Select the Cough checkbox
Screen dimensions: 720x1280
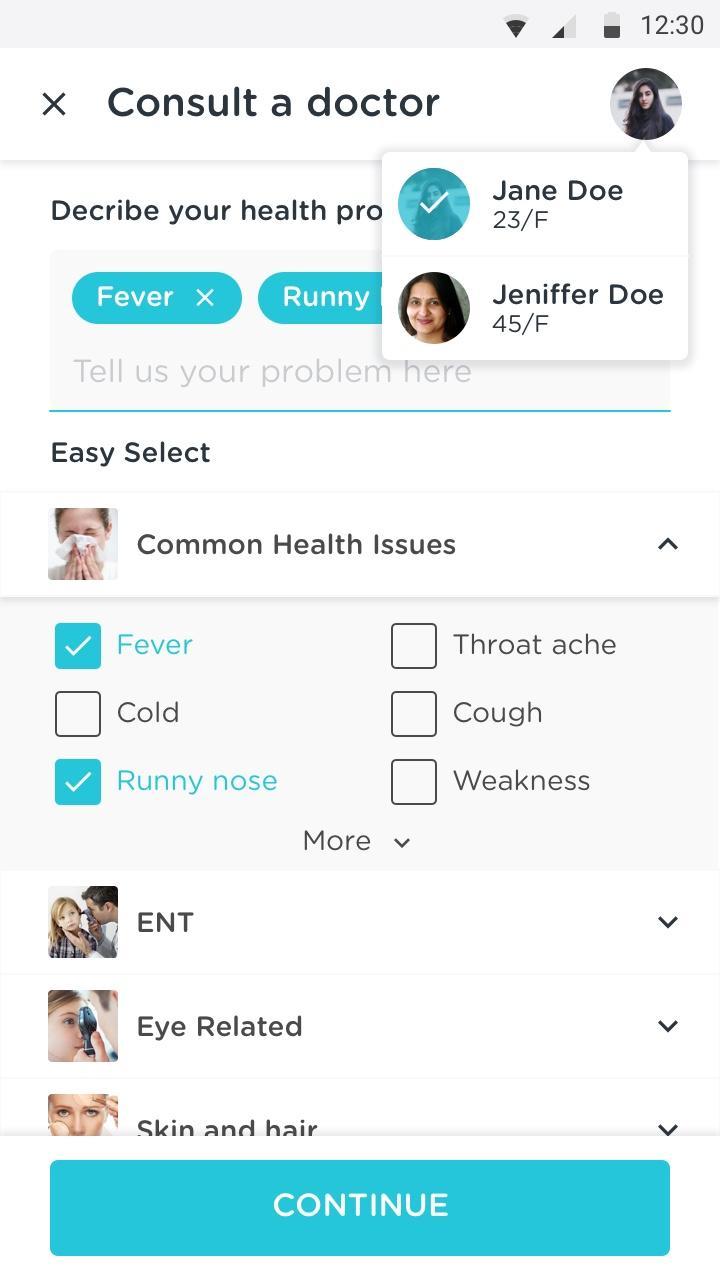[x=414, y=713]
